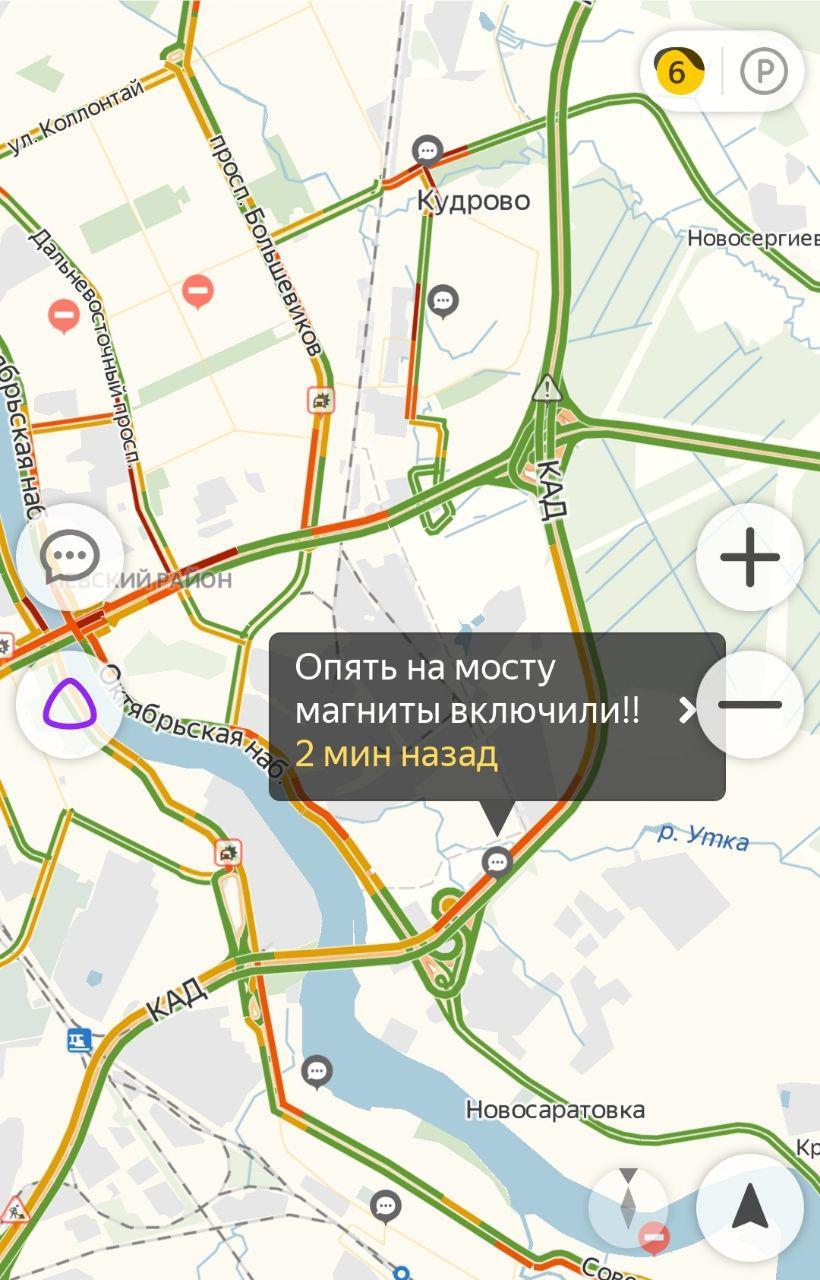Screen dimensions: 820x1280
Task: Open the warning sign marker on КАД
Action: click(547, 388)
